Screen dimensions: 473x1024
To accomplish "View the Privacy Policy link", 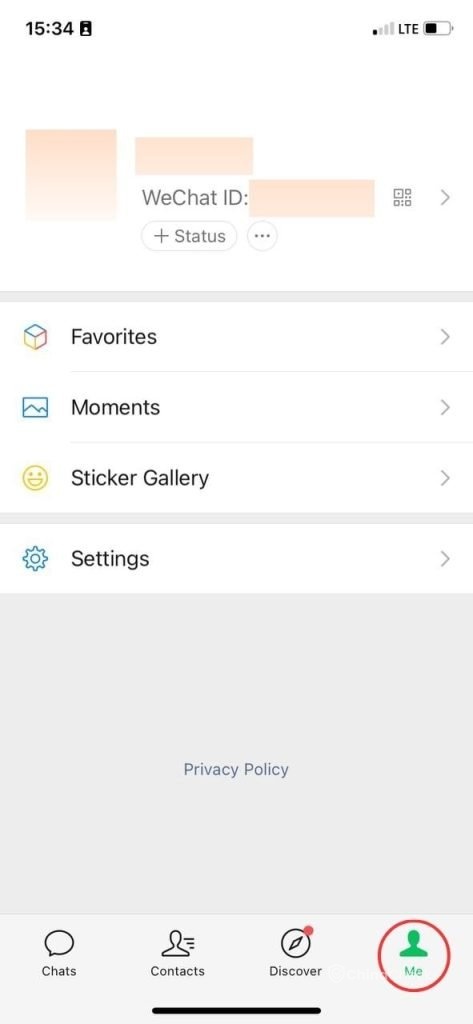I will 236,769.
